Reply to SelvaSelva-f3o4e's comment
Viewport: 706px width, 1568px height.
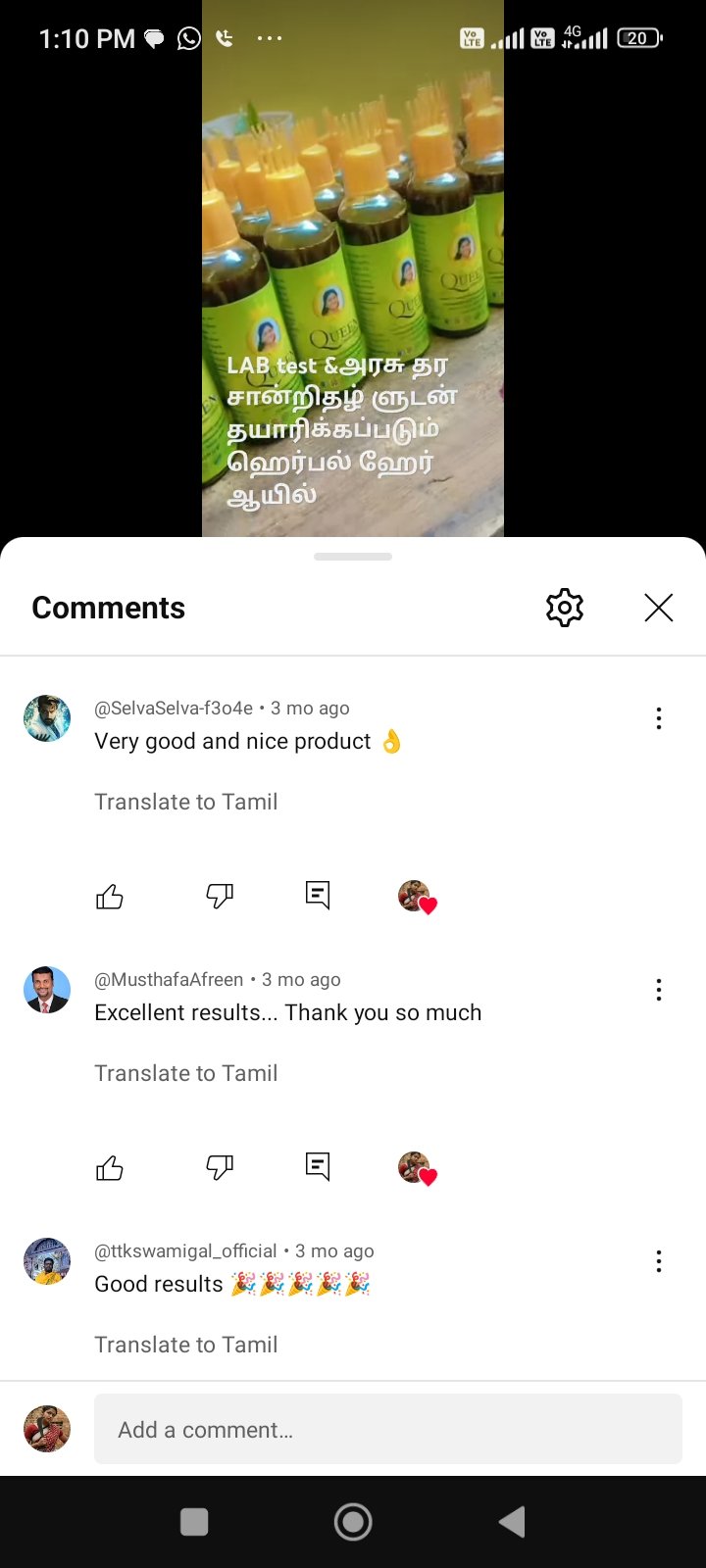pos(318,895)
